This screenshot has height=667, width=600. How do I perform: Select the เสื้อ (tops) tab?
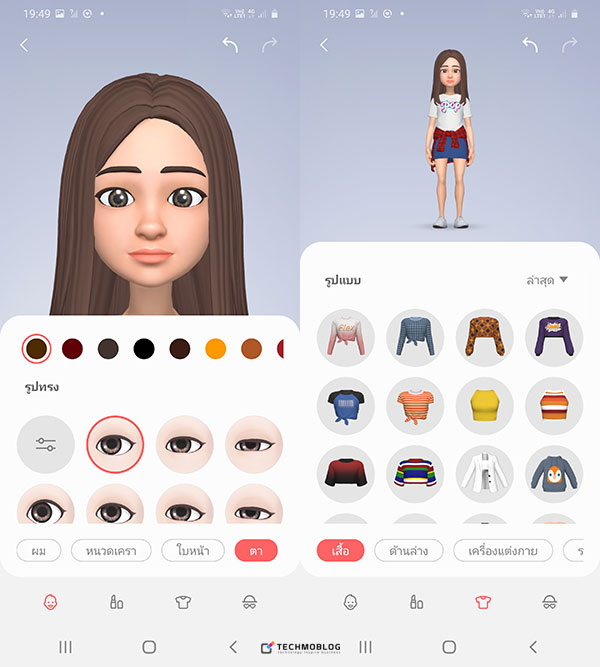point(340,550)
